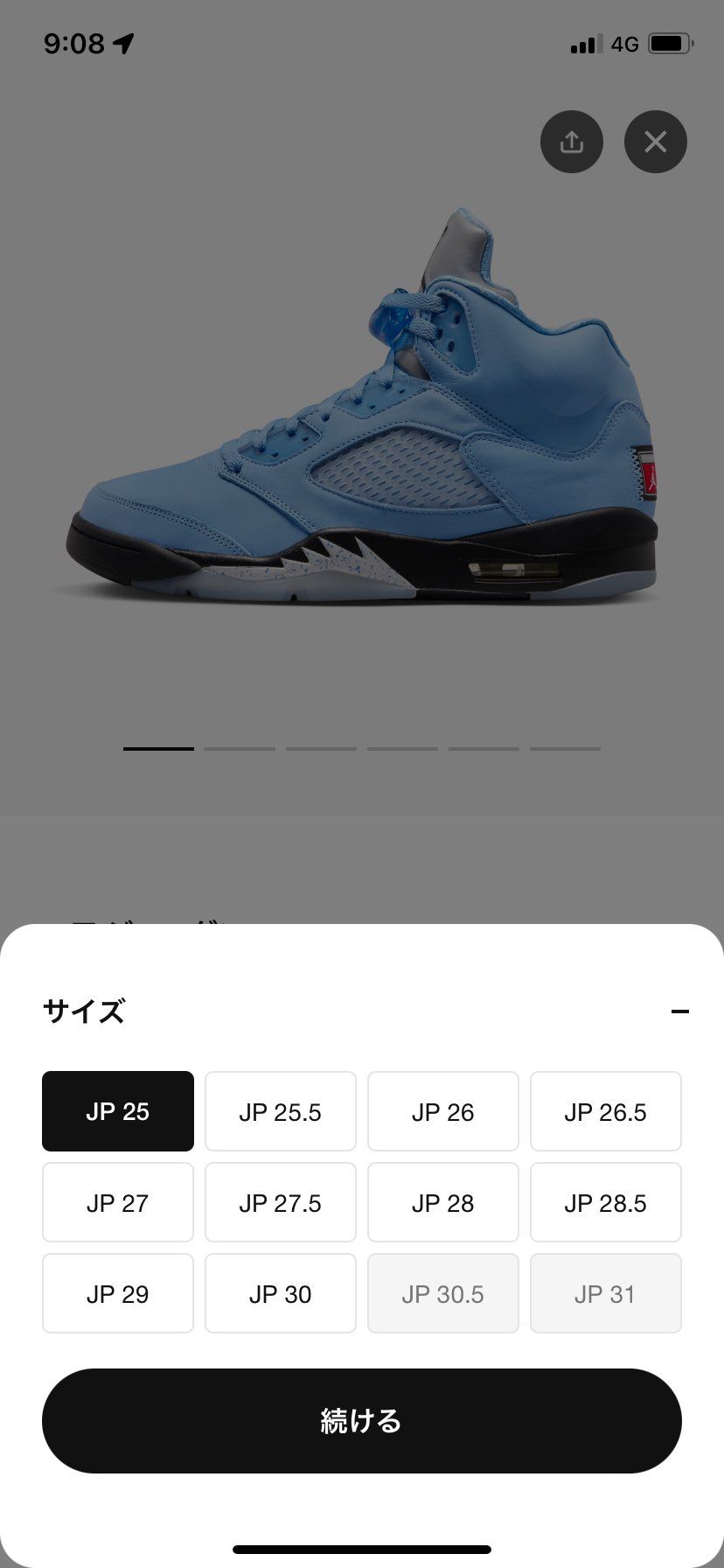Select the first image carousel indicator
The image size is (724, 1568).
(158, 749)
